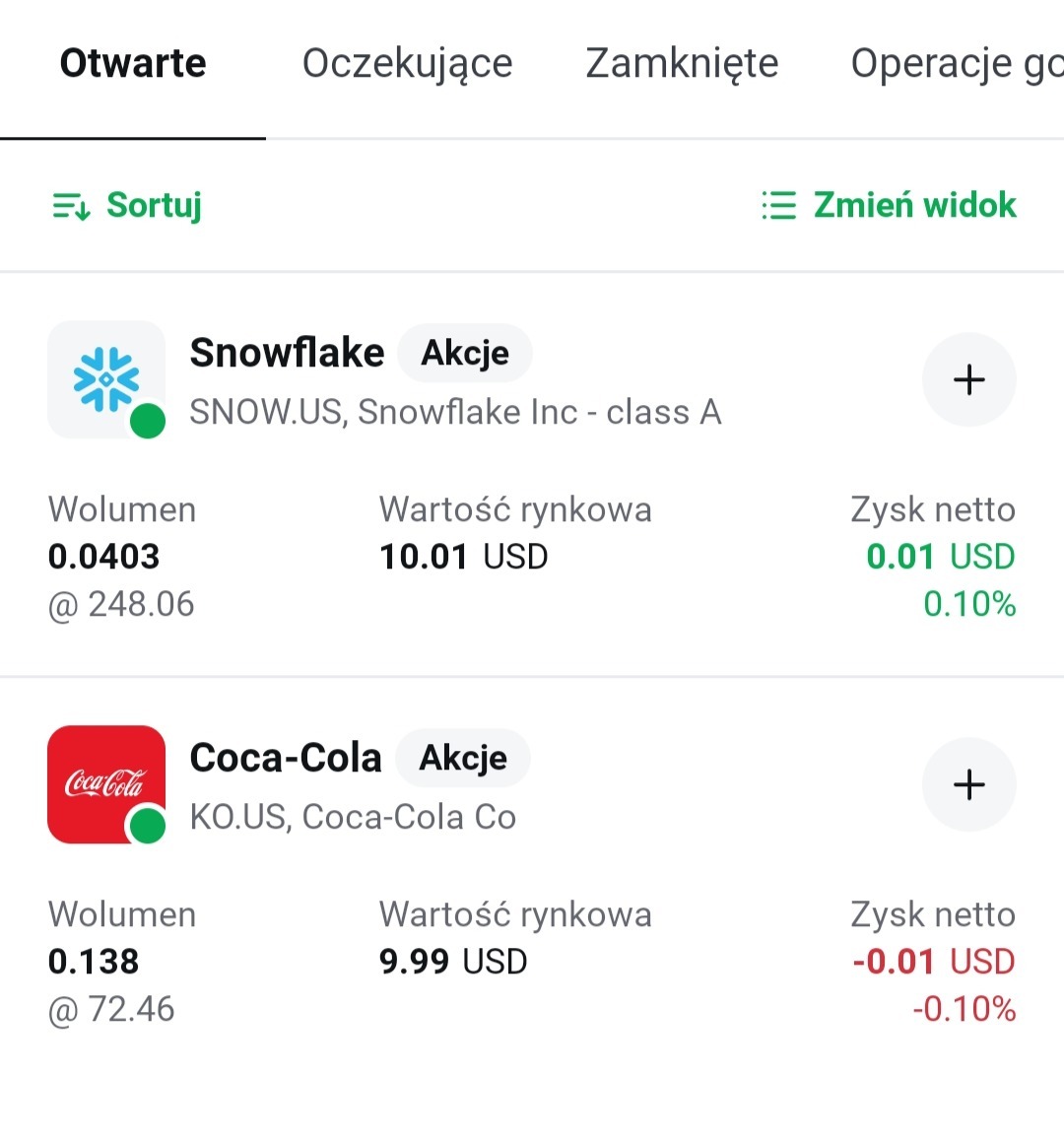
Task: View the Coca-Cola position details
Action: point(453,788)
